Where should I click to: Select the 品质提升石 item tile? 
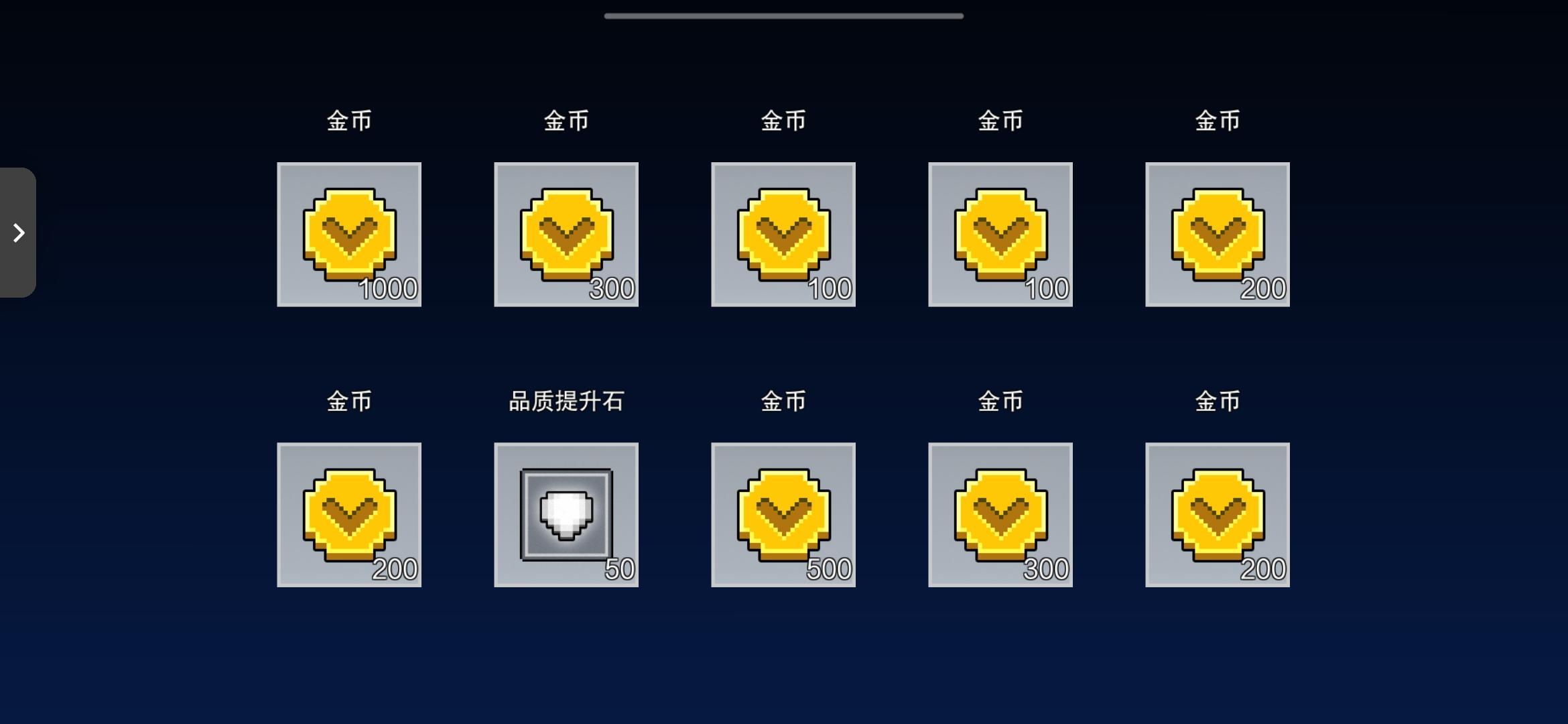(566, 515)
